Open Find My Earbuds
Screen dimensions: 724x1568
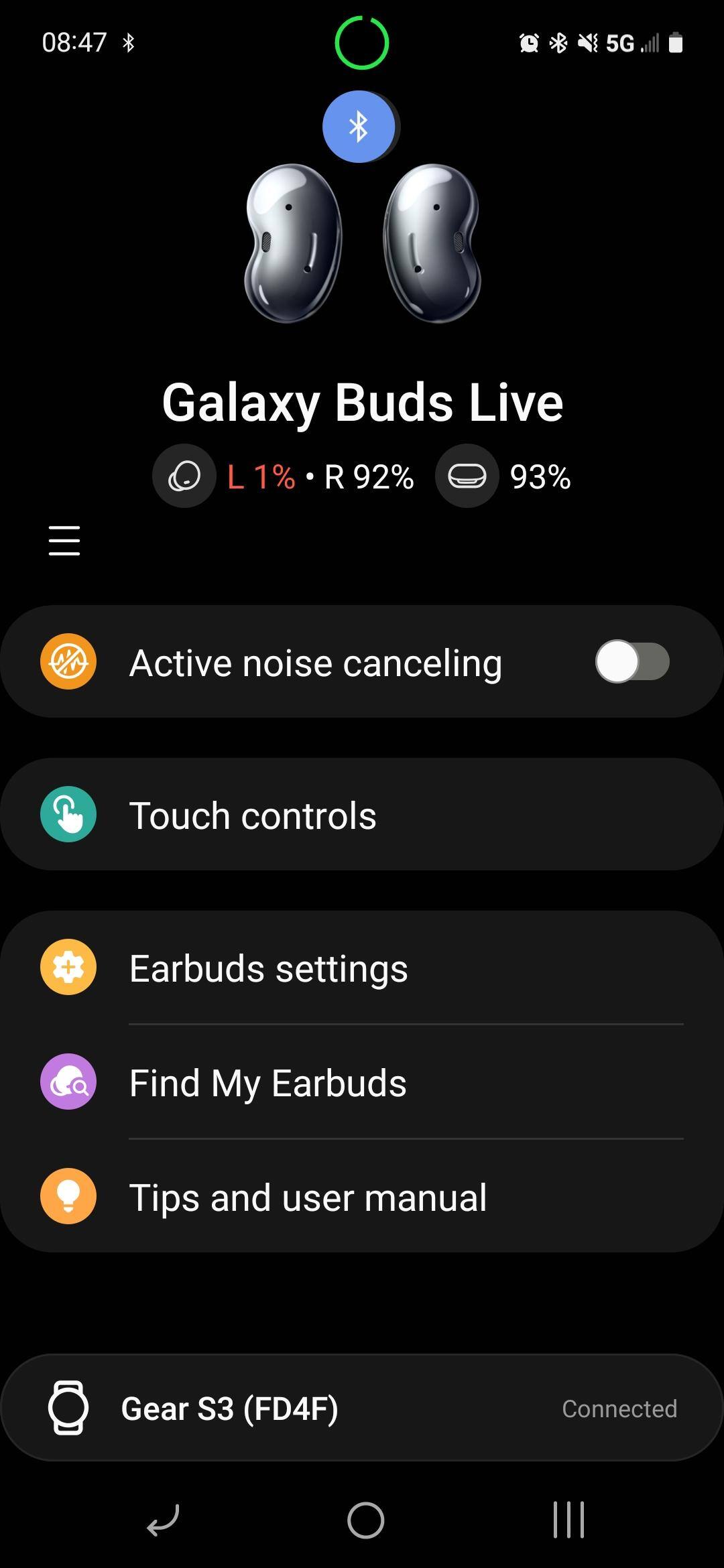[x=362, y=1083]
